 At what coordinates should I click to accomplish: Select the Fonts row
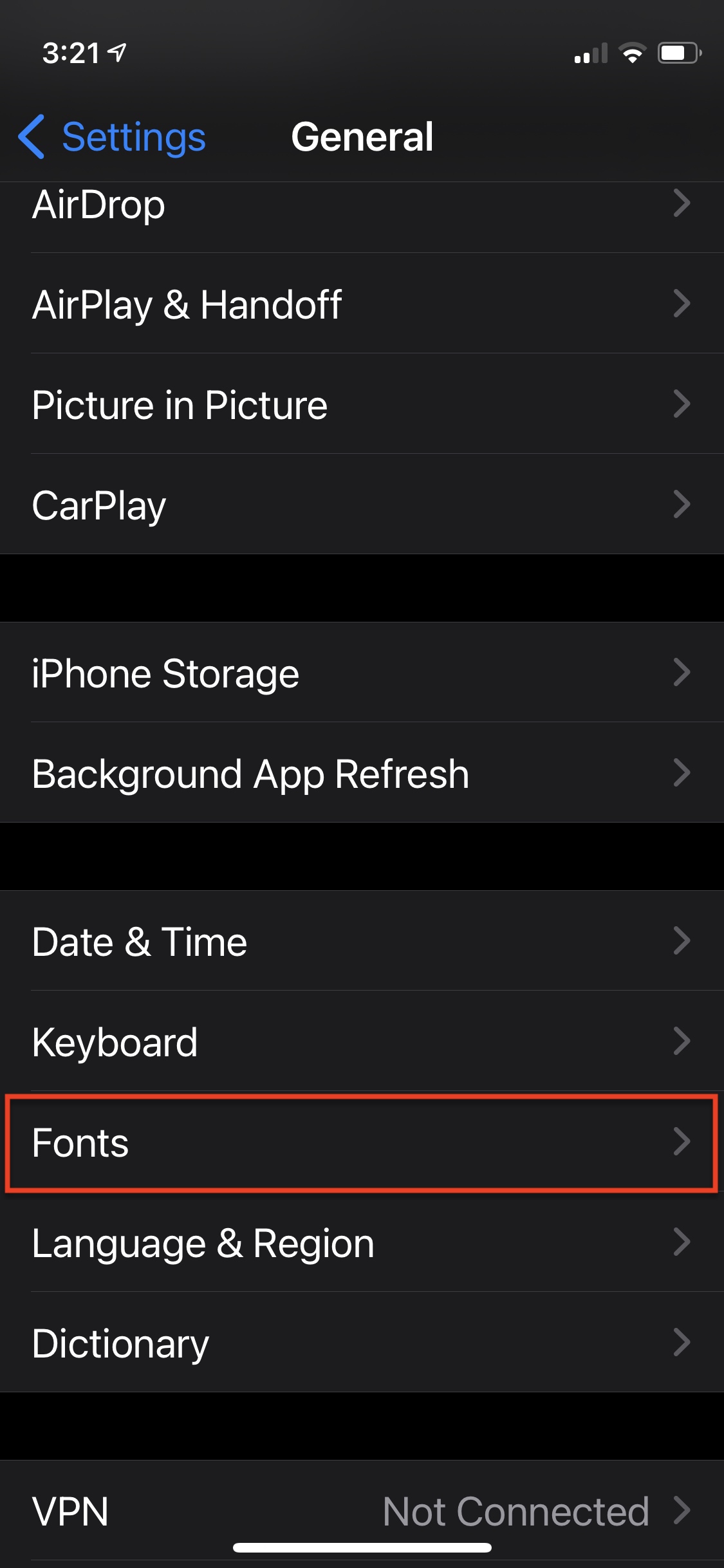pos(362,1141)
